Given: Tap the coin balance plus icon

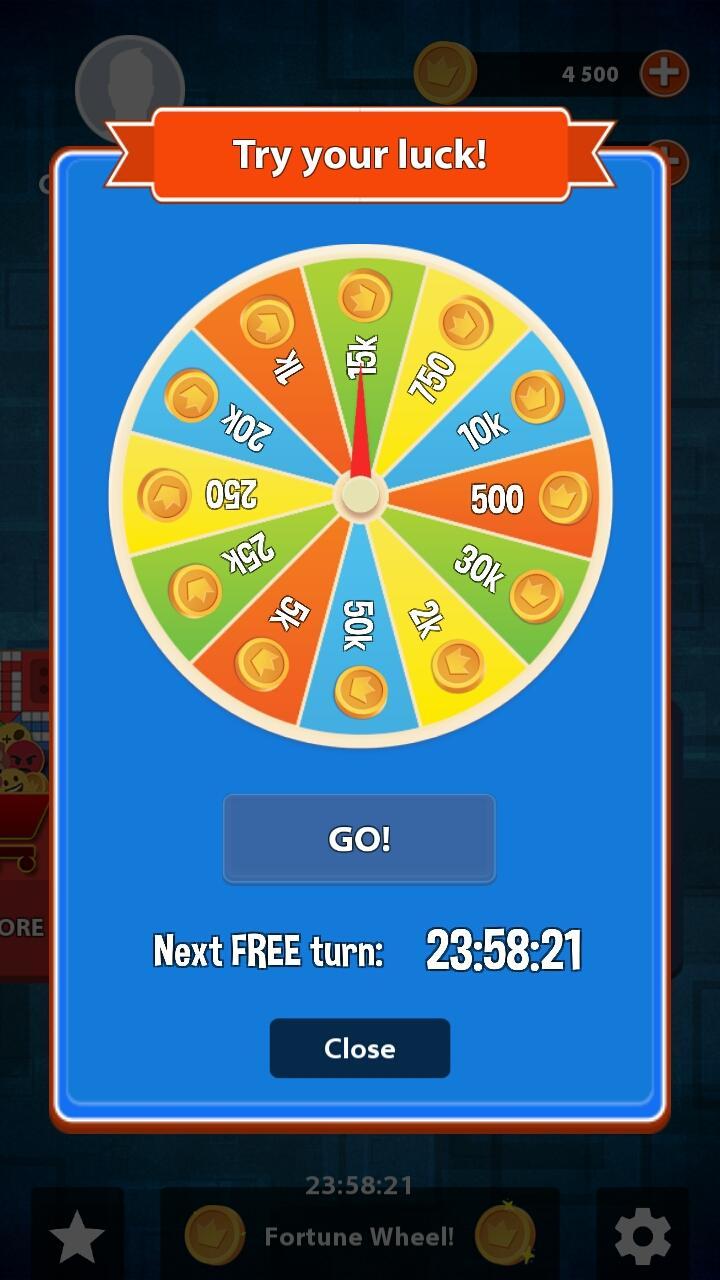Looking at the screenshot, I should (665, 73).
